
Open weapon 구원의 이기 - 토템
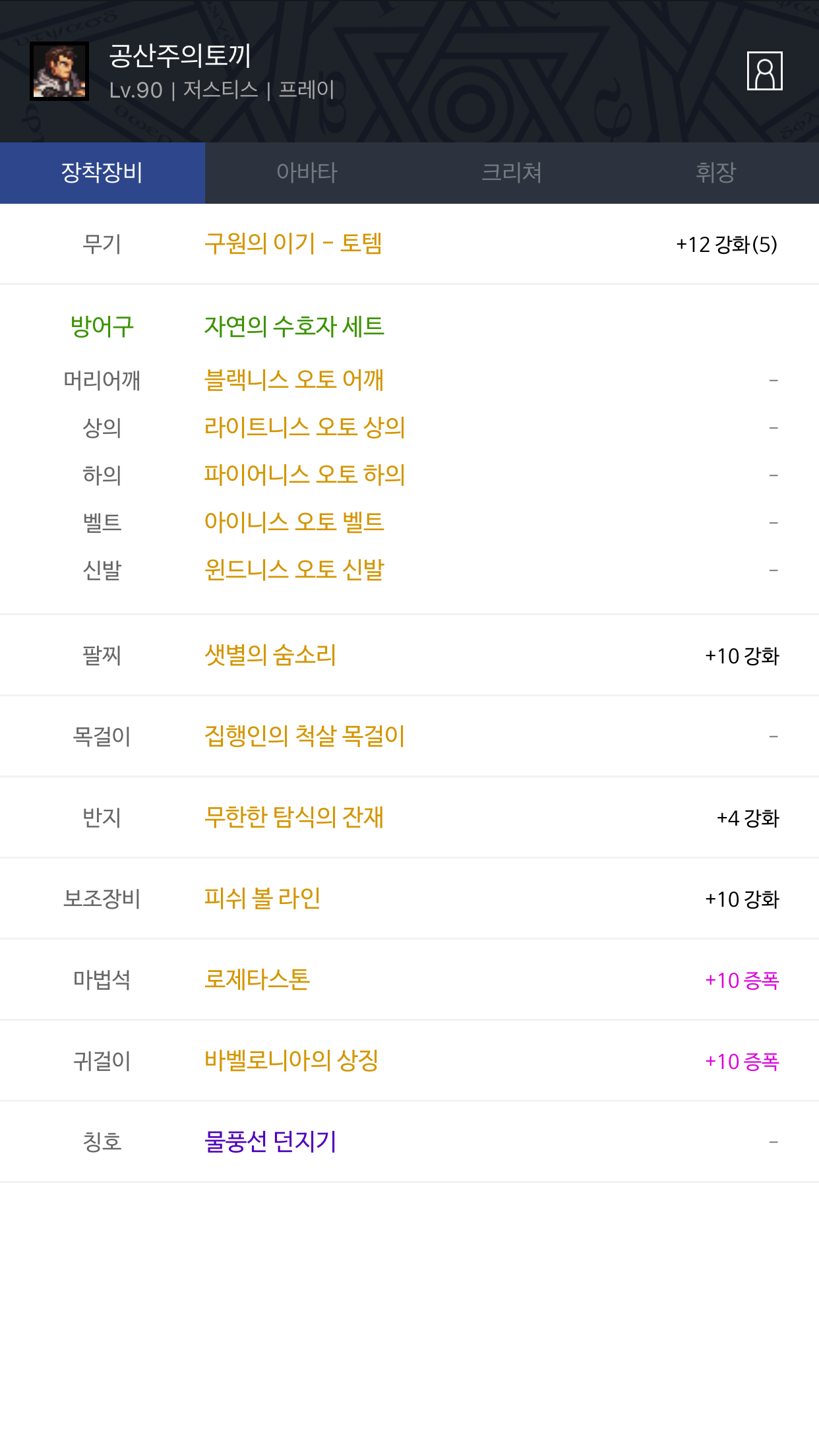point(293,243)
